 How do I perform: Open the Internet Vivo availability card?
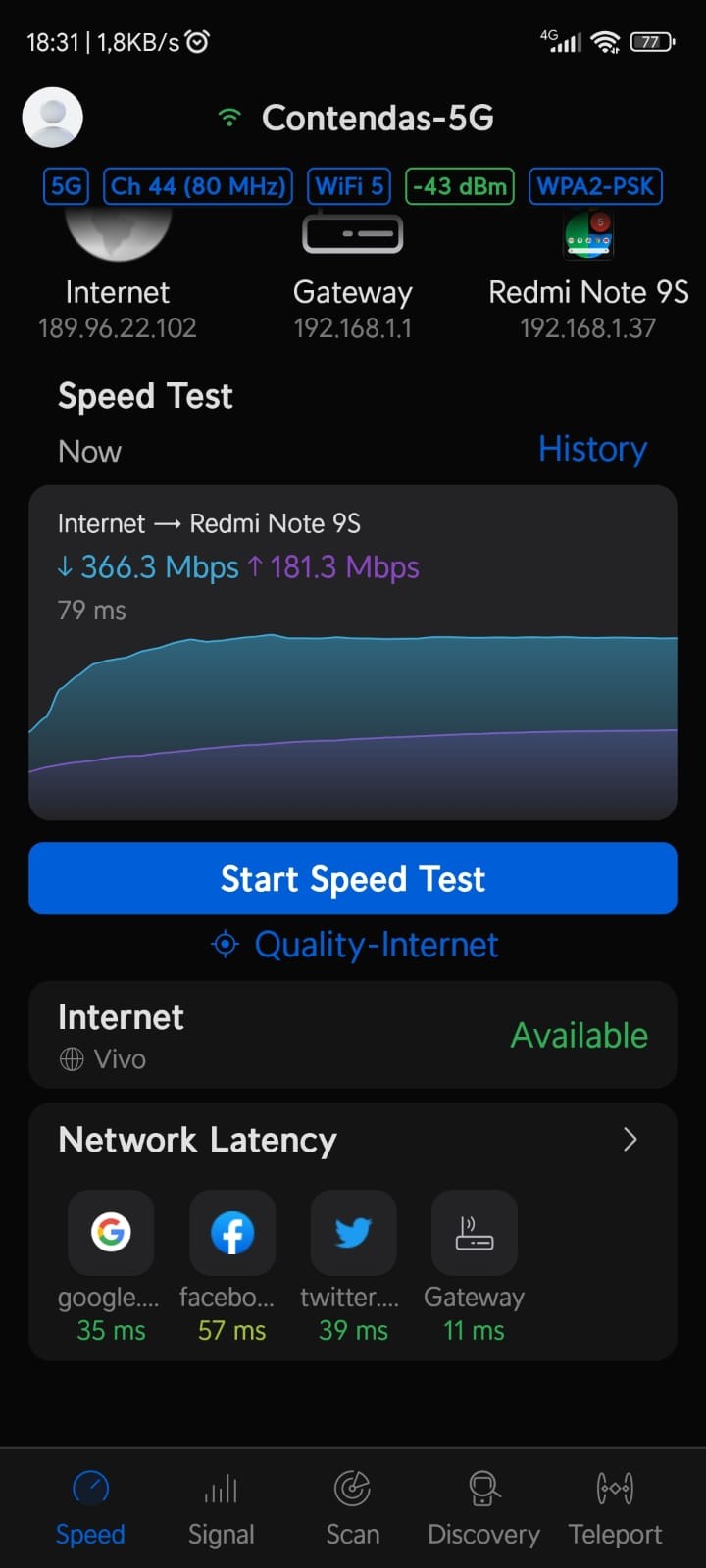click(x=353, y=1035)
